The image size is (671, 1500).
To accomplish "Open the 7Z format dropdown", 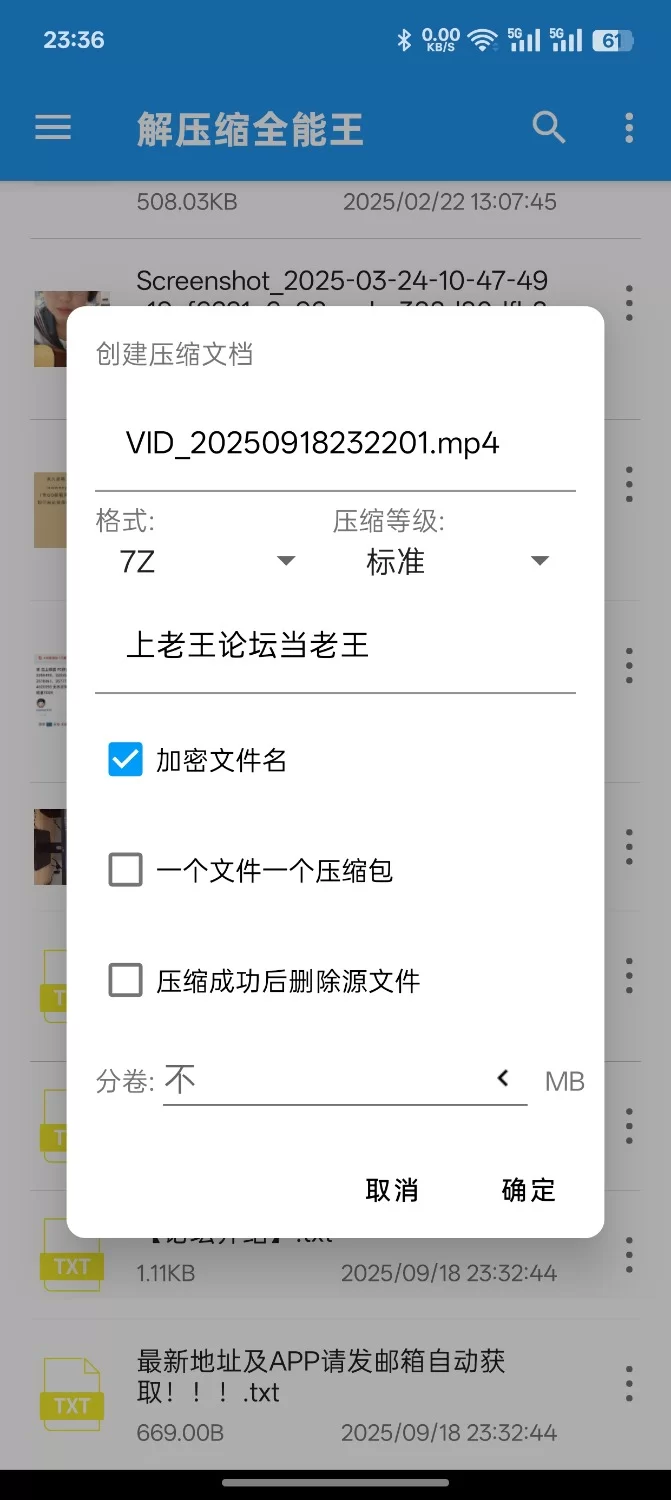I will pyautogui.click(x=207, y=562).
